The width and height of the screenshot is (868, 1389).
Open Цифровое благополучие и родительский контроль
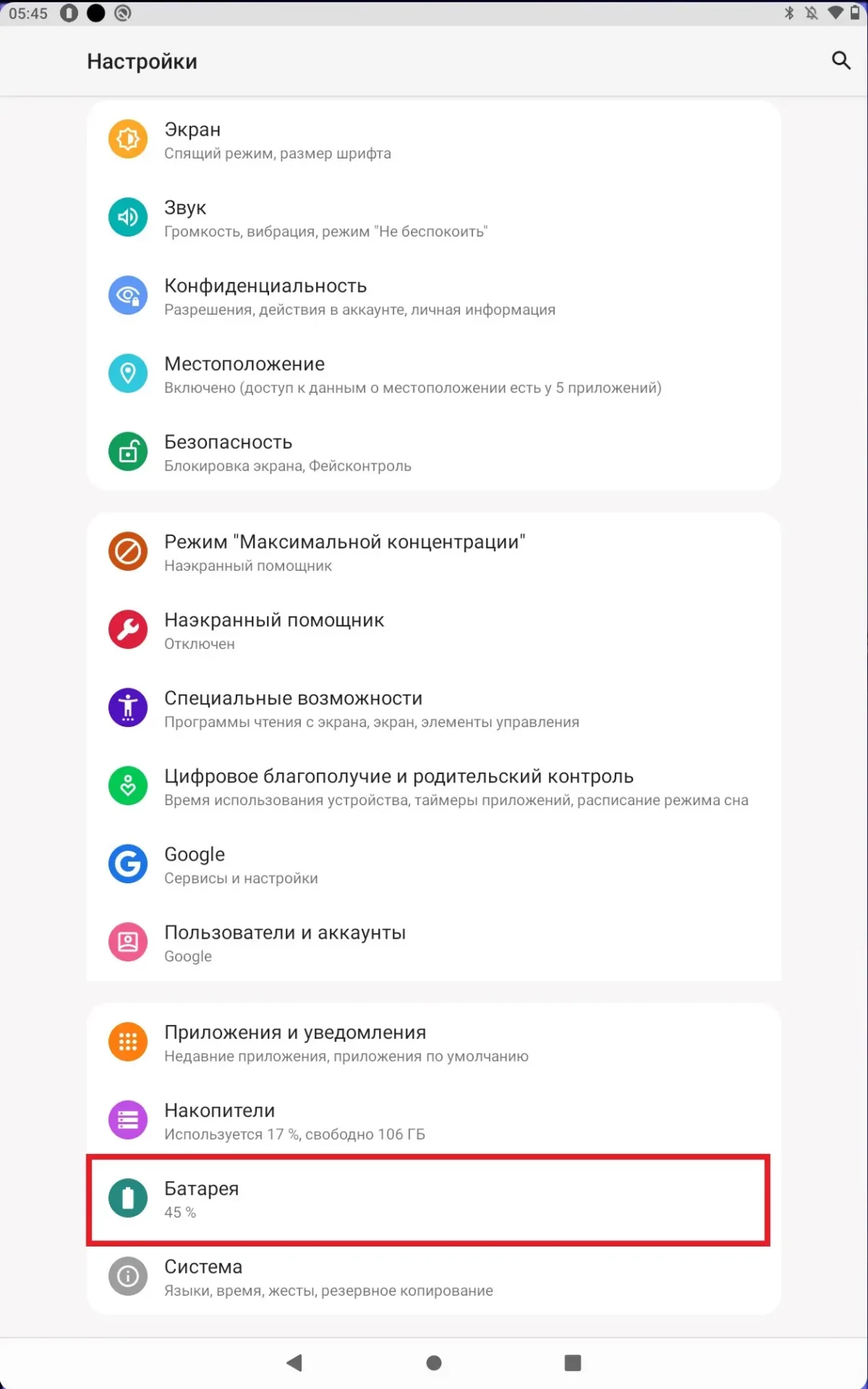[432, 787]
